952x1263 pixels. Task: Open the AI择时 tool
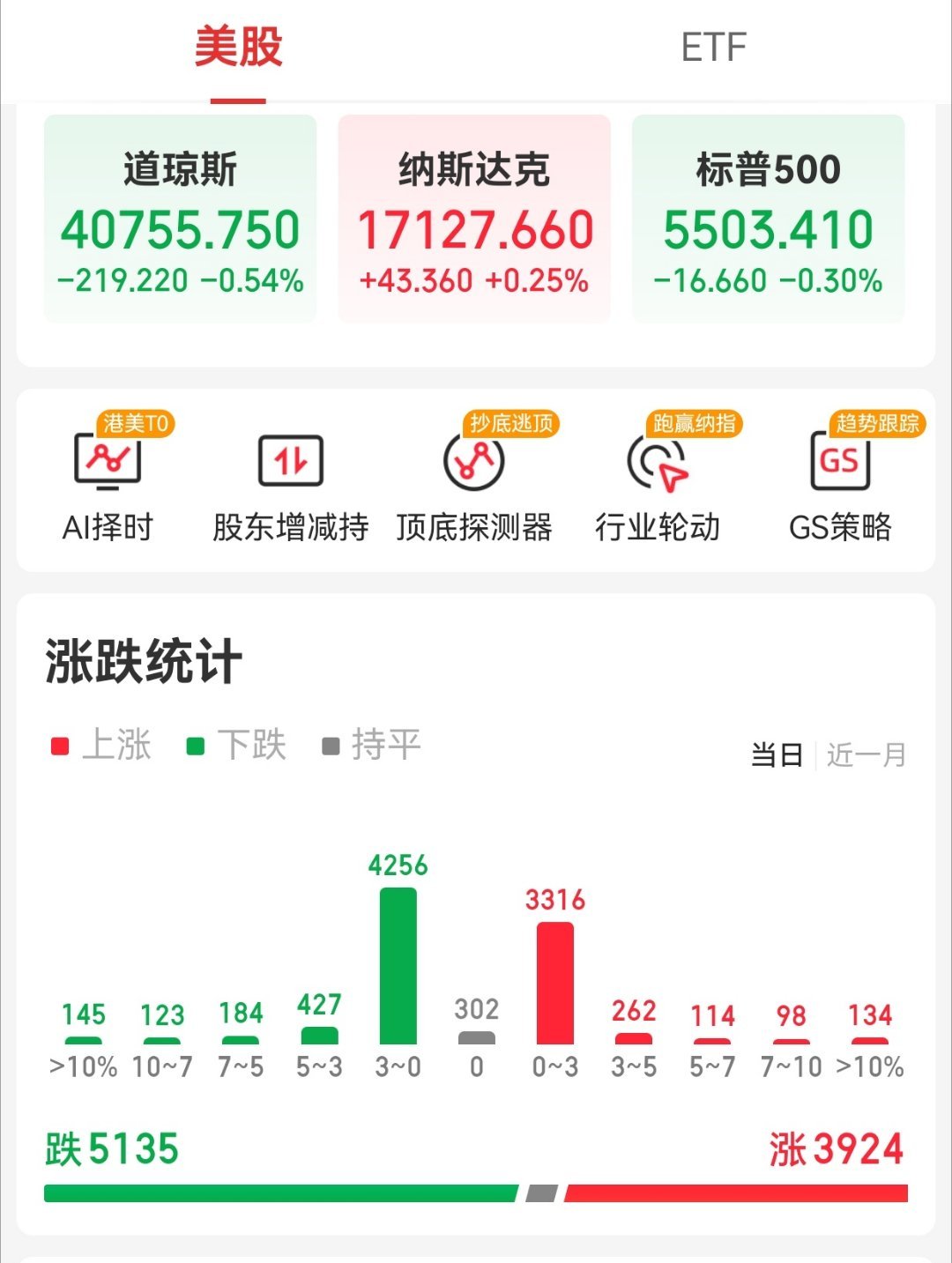(108, 482)
